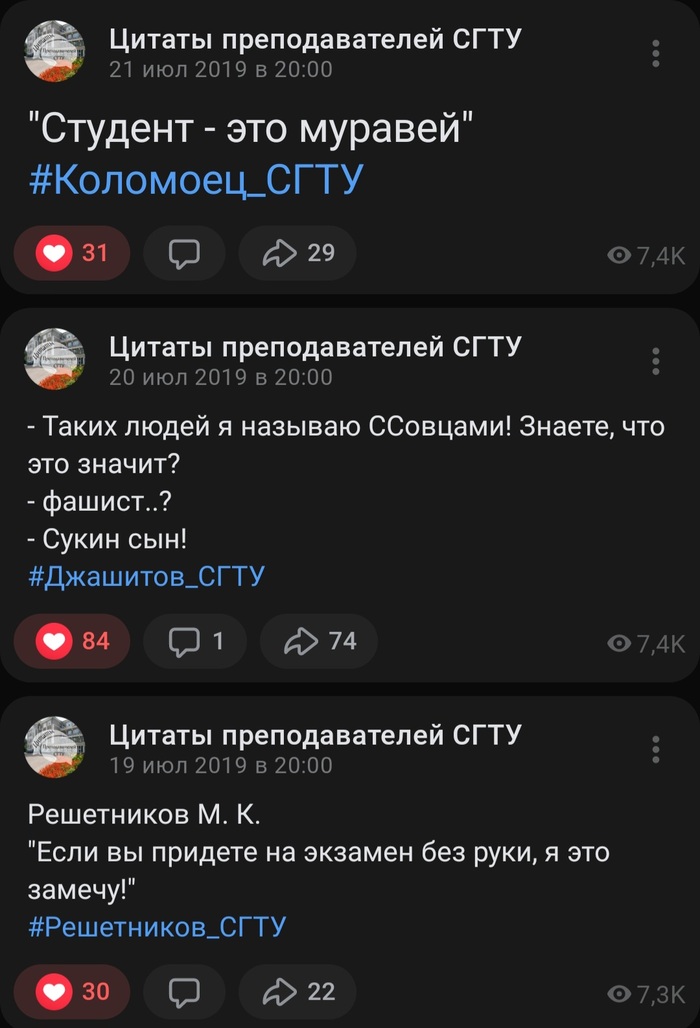Like the "Студент - это муравей" post
The height and width of the screenshot is (1028, 700).
tap(72, 253)
